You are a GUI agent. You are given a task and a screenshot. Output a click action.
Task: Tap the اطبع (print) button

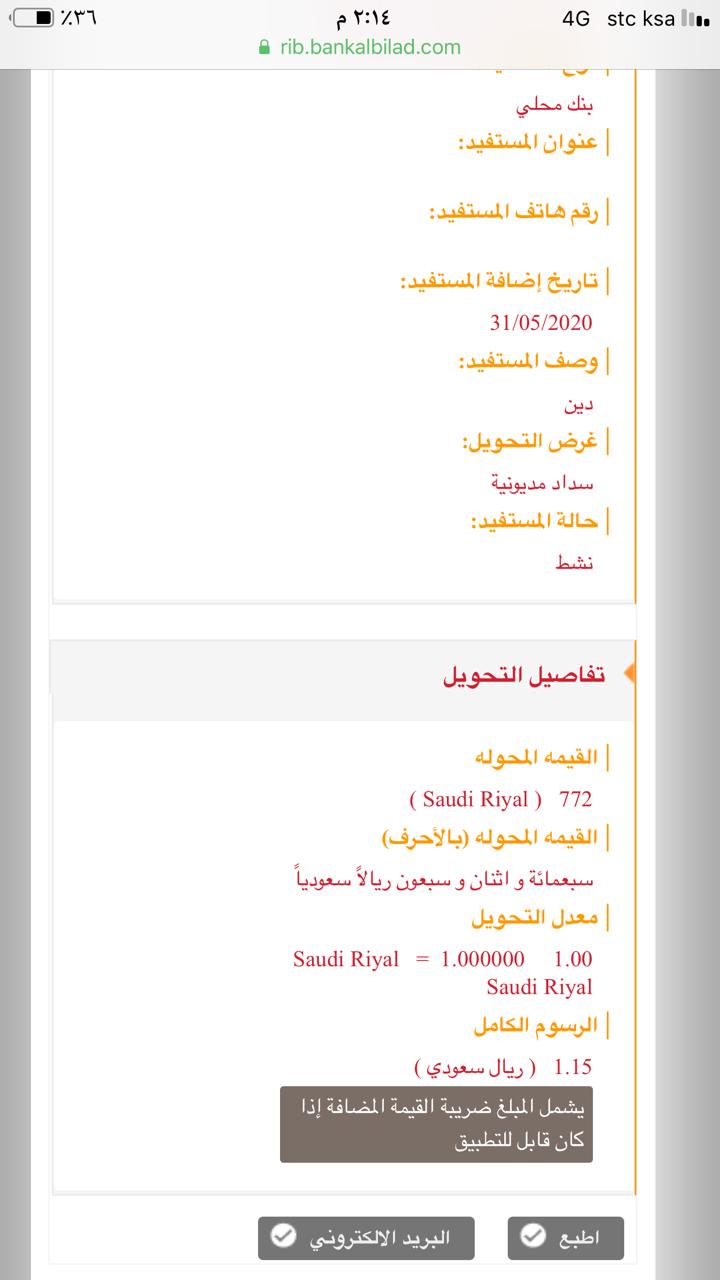tap(565, 1238)
